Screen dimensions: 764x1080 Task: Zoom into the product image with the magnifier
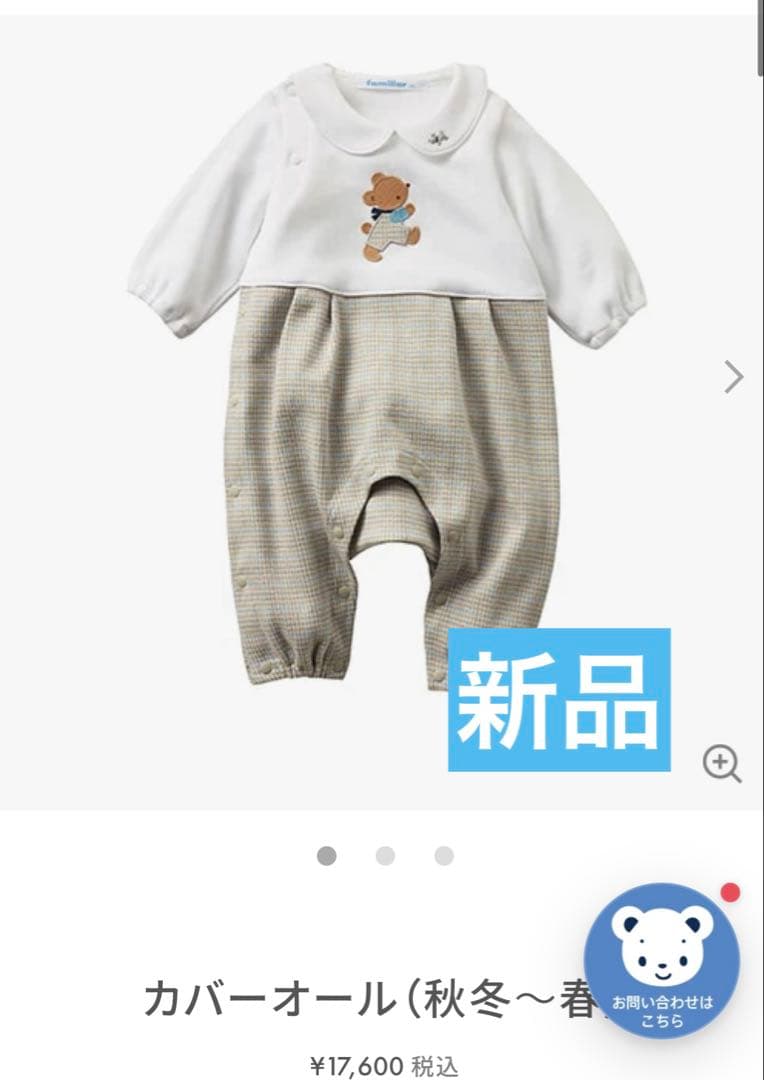point(722,764)
